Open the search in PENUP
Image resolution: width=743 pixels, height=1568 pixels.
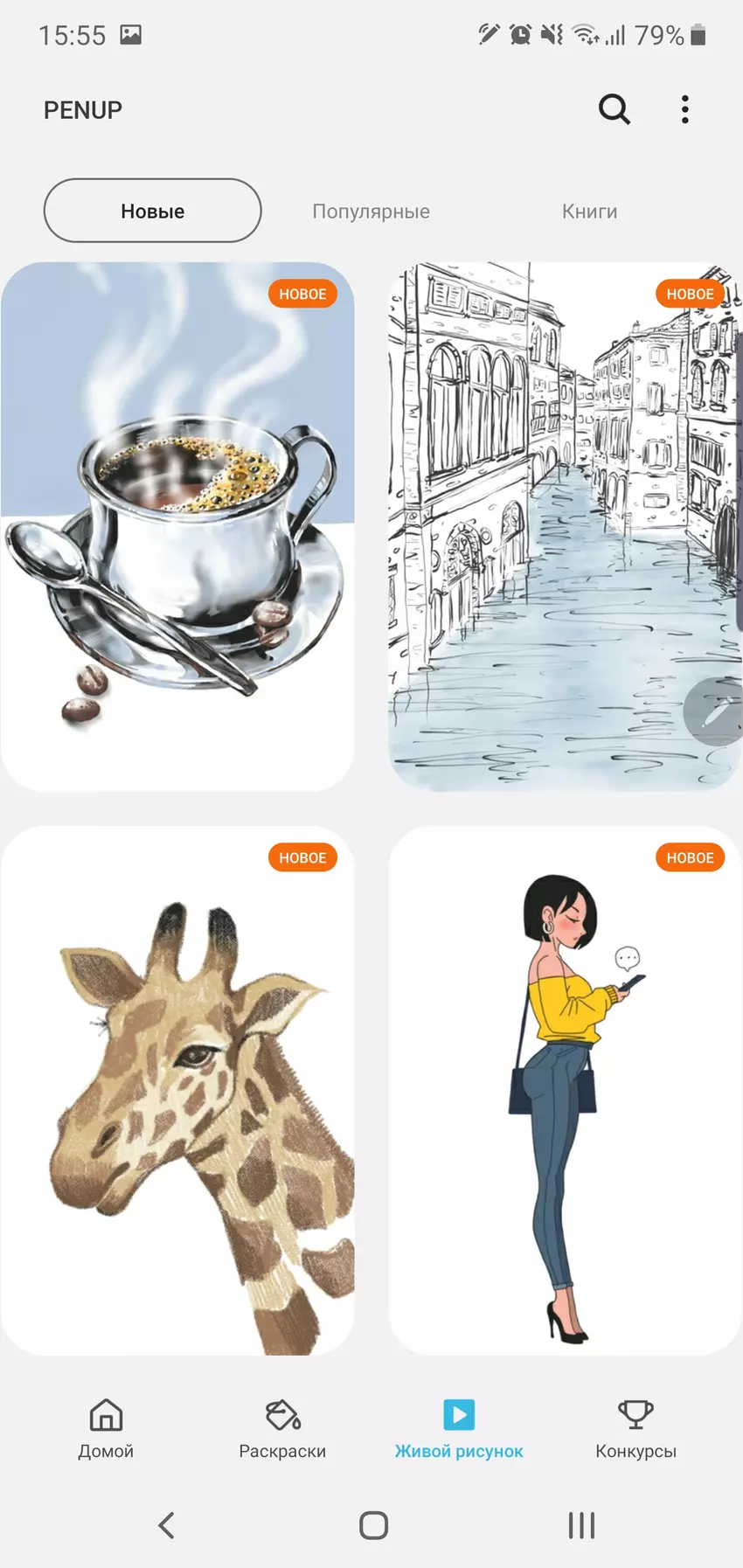click(x=614, y=109)
